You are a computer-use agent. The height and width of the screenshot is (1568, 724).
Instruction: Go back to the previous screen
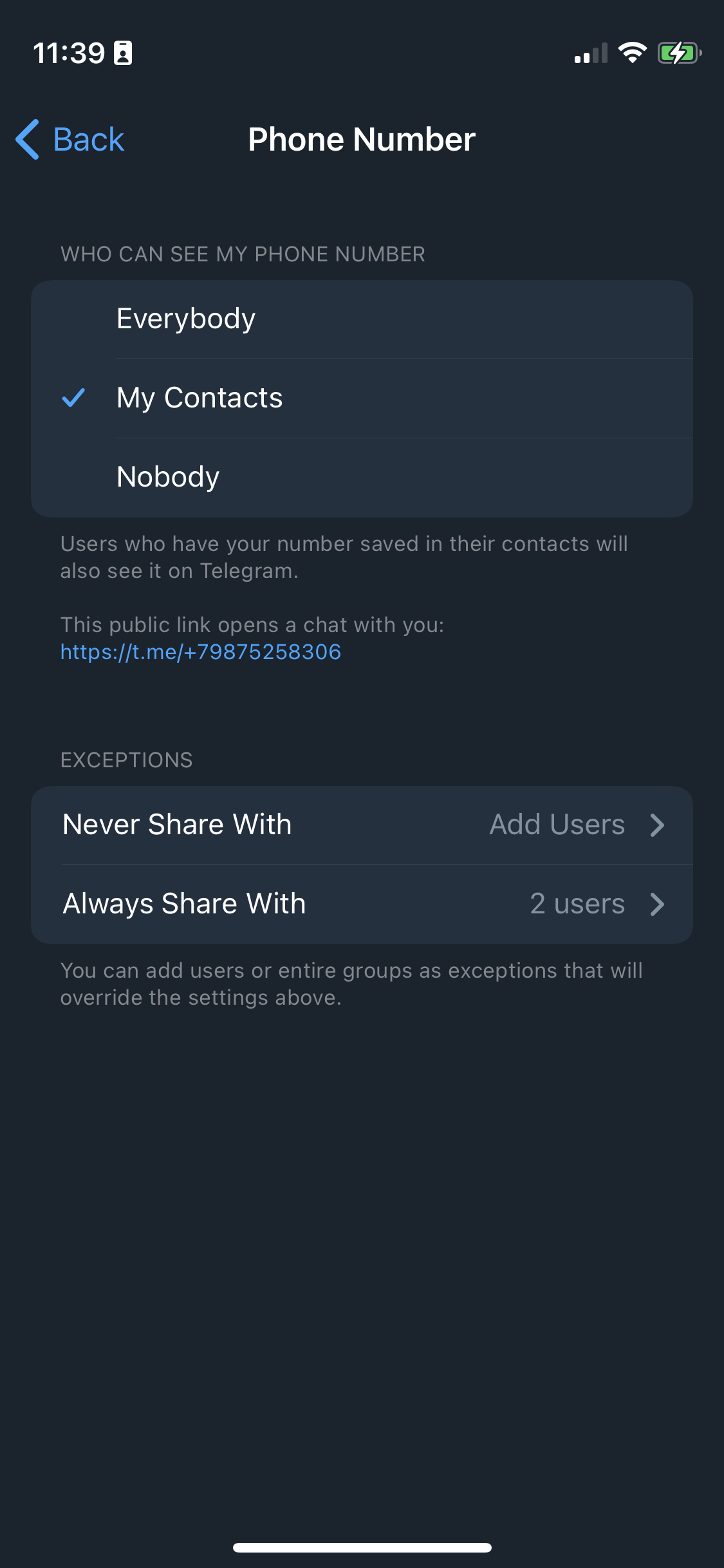[71, 140]
